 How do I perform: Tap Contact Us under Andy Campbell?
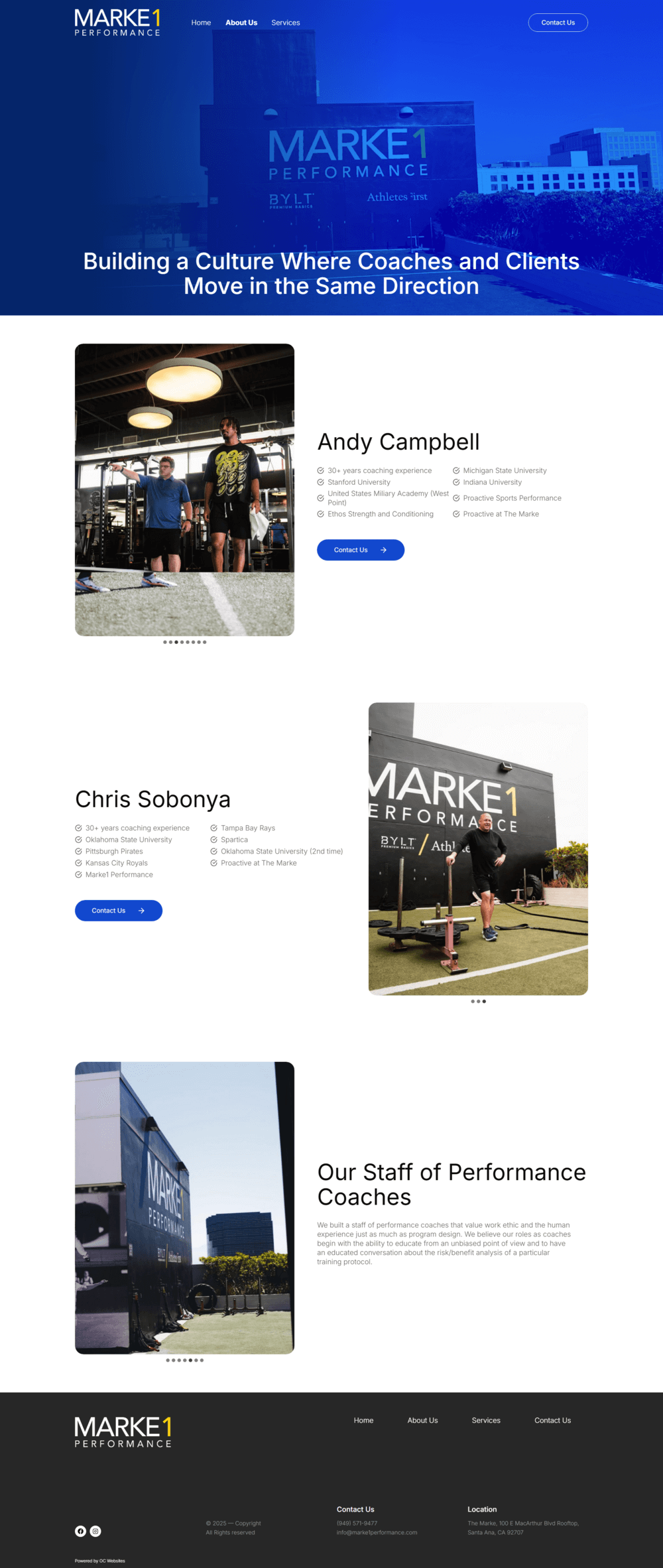coord(360,550)
